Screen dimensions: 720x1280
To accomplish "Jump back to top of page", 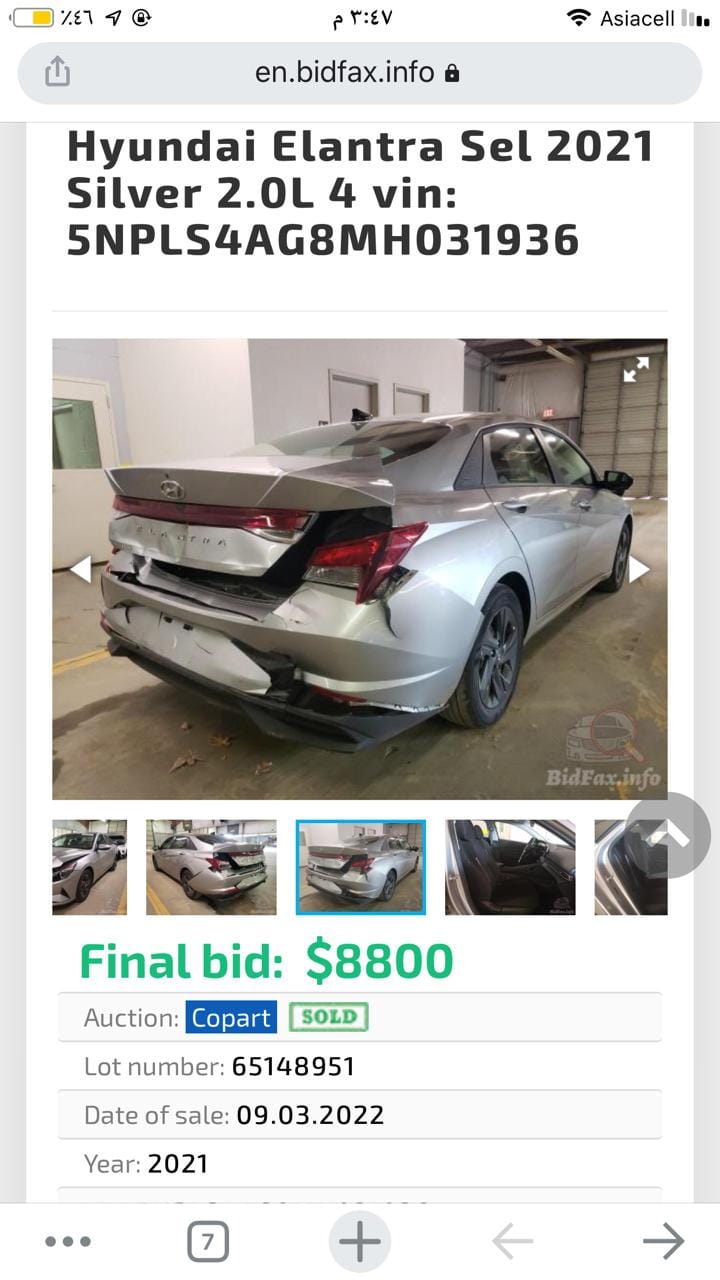I will coord(668,835).
